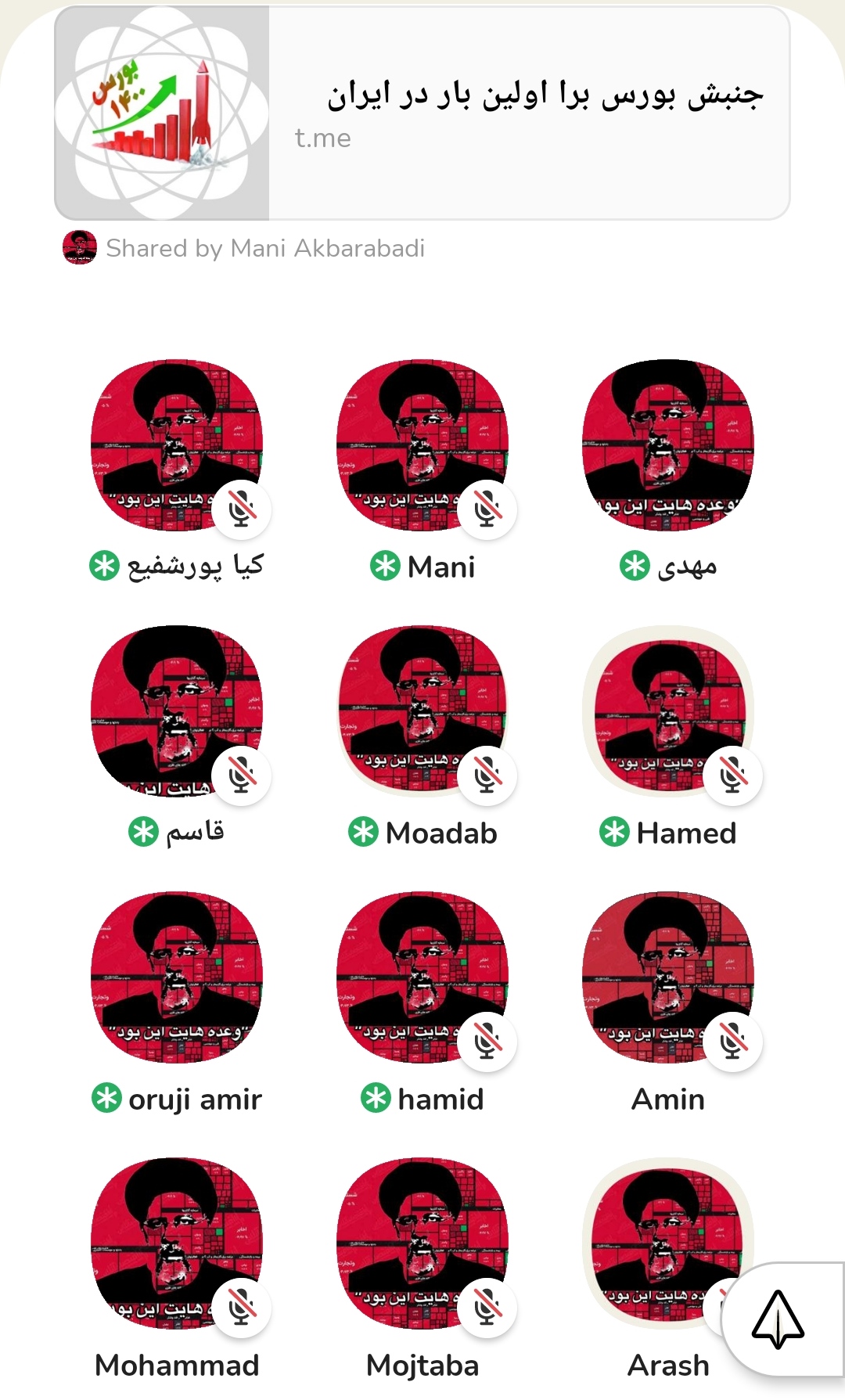This screenshot has width=845, height=1400.
Task: Open Mani's speaker profile
Action: pyautogui.click(x=422, y=445)
